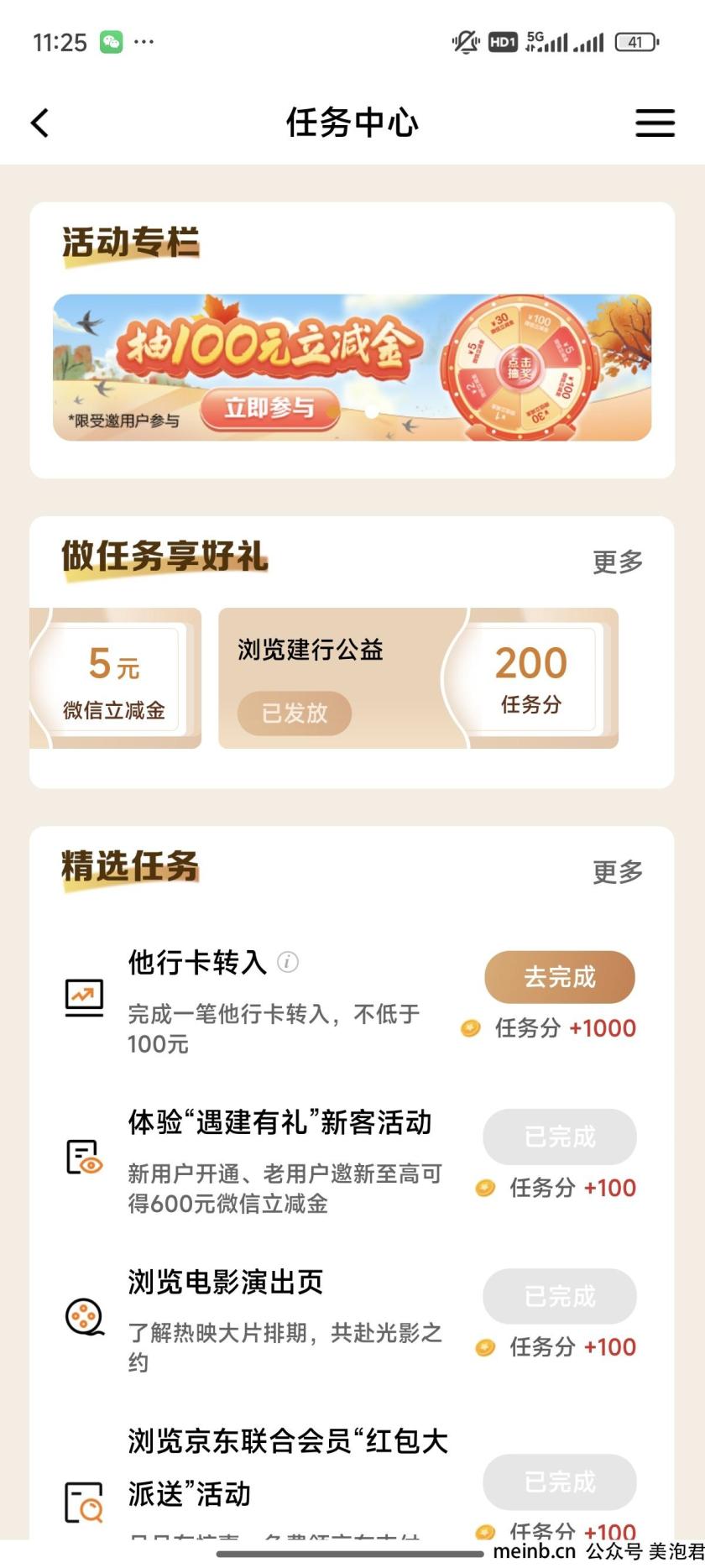This screenshot has width=705, height=1568.
Task: Tap 立即参与 on the banner
Action: [x=269, y=409]
